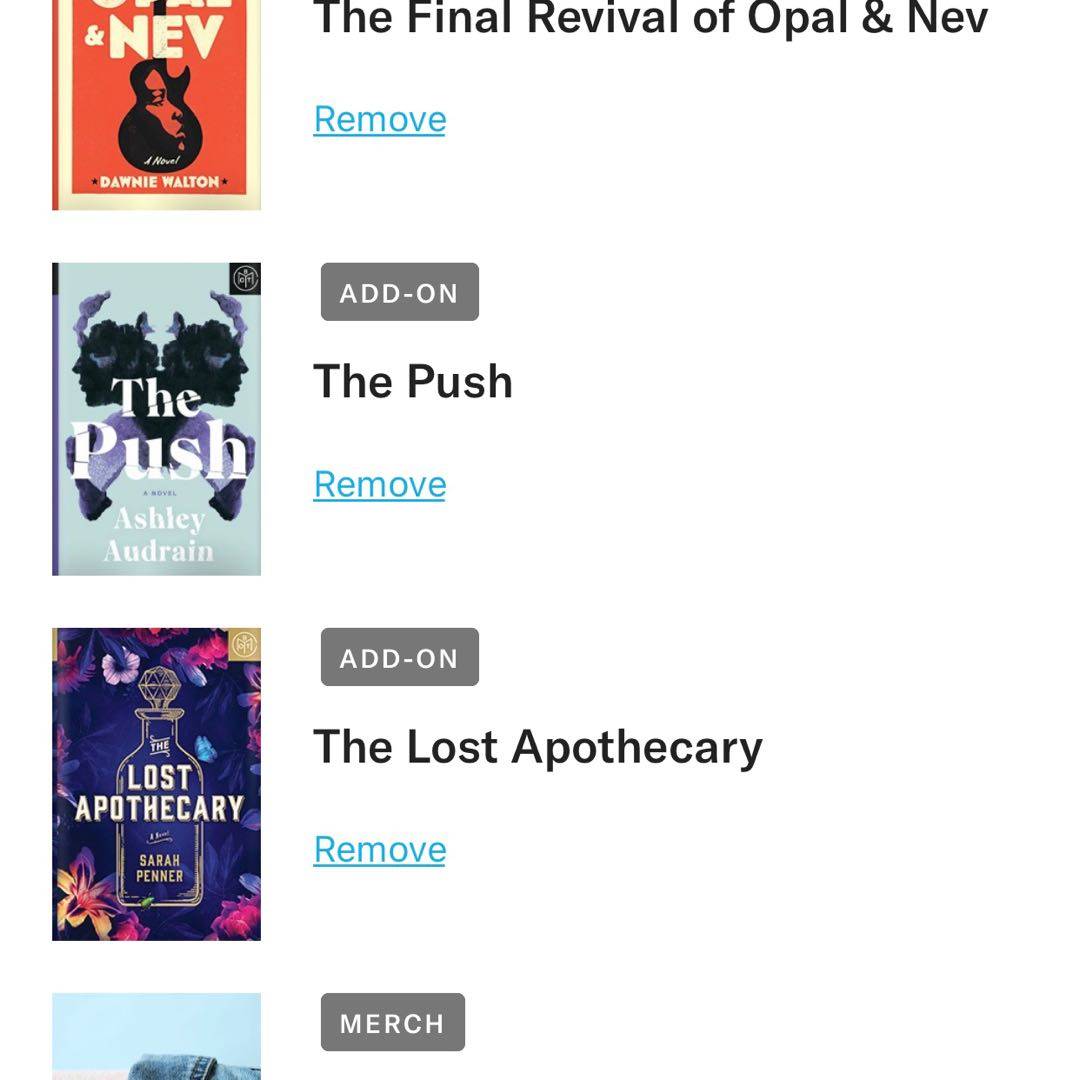Open the merch item picture
The height and width of the screenshot is (1080, 1080).
pos(156,1037)
